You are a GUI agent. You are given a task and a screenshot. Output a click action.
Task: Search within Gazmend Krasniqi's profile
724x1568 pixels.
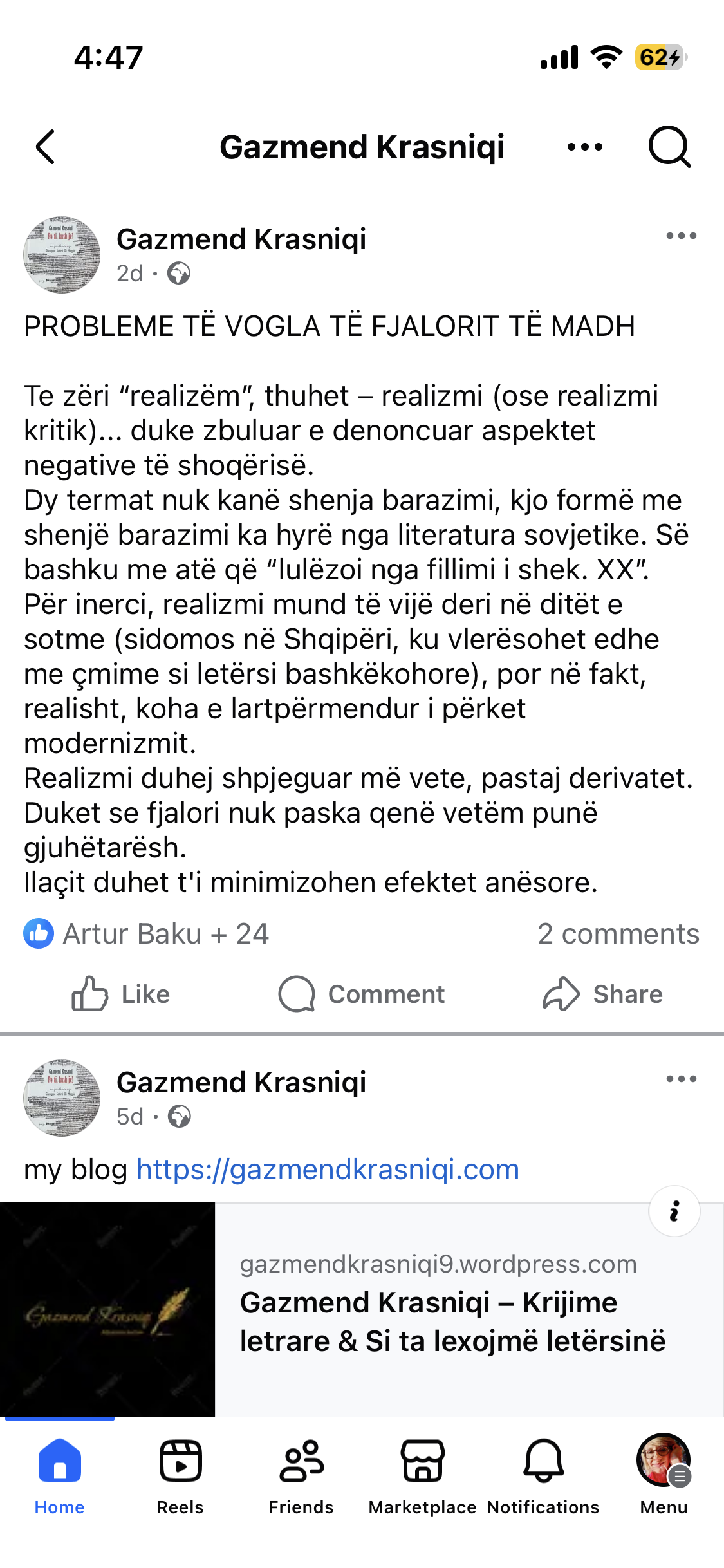tap(669, 147)
